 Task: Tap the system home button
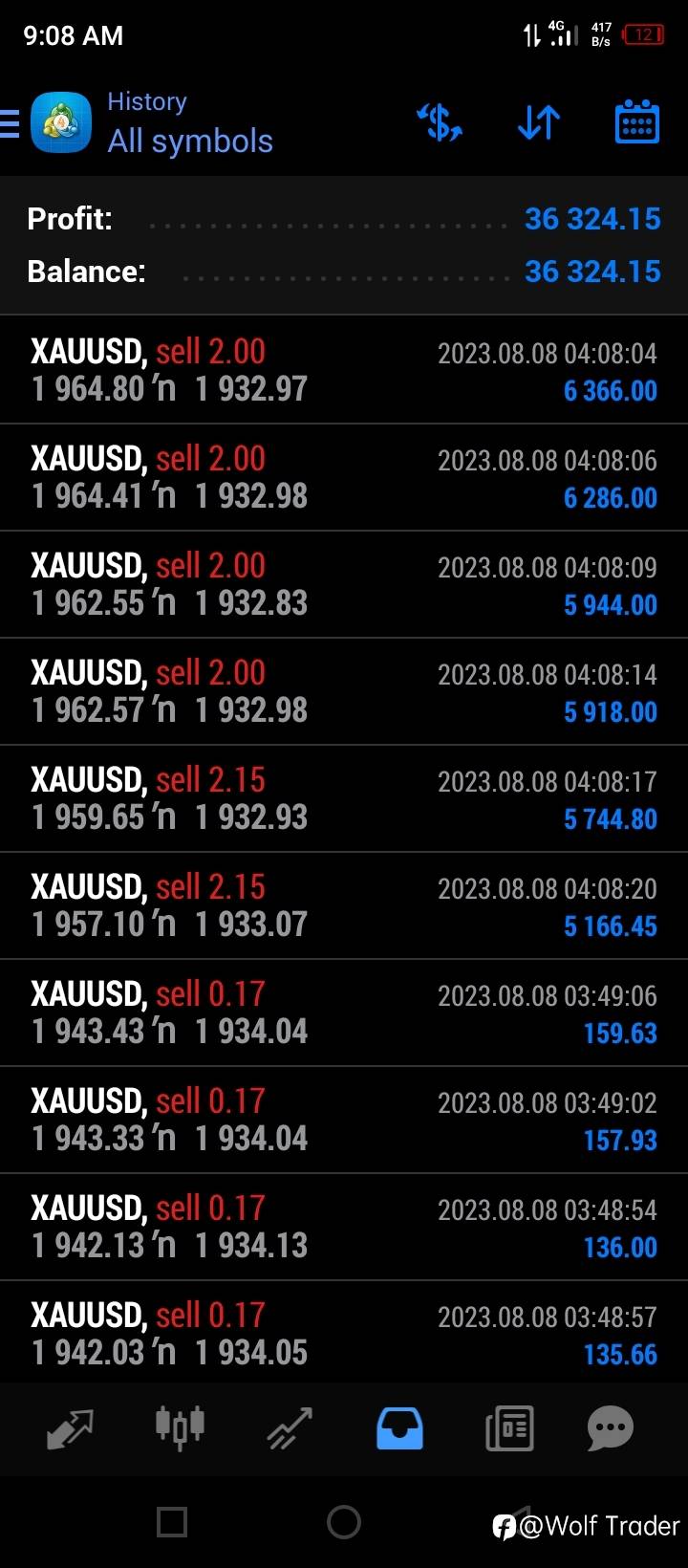point(344,1522)
